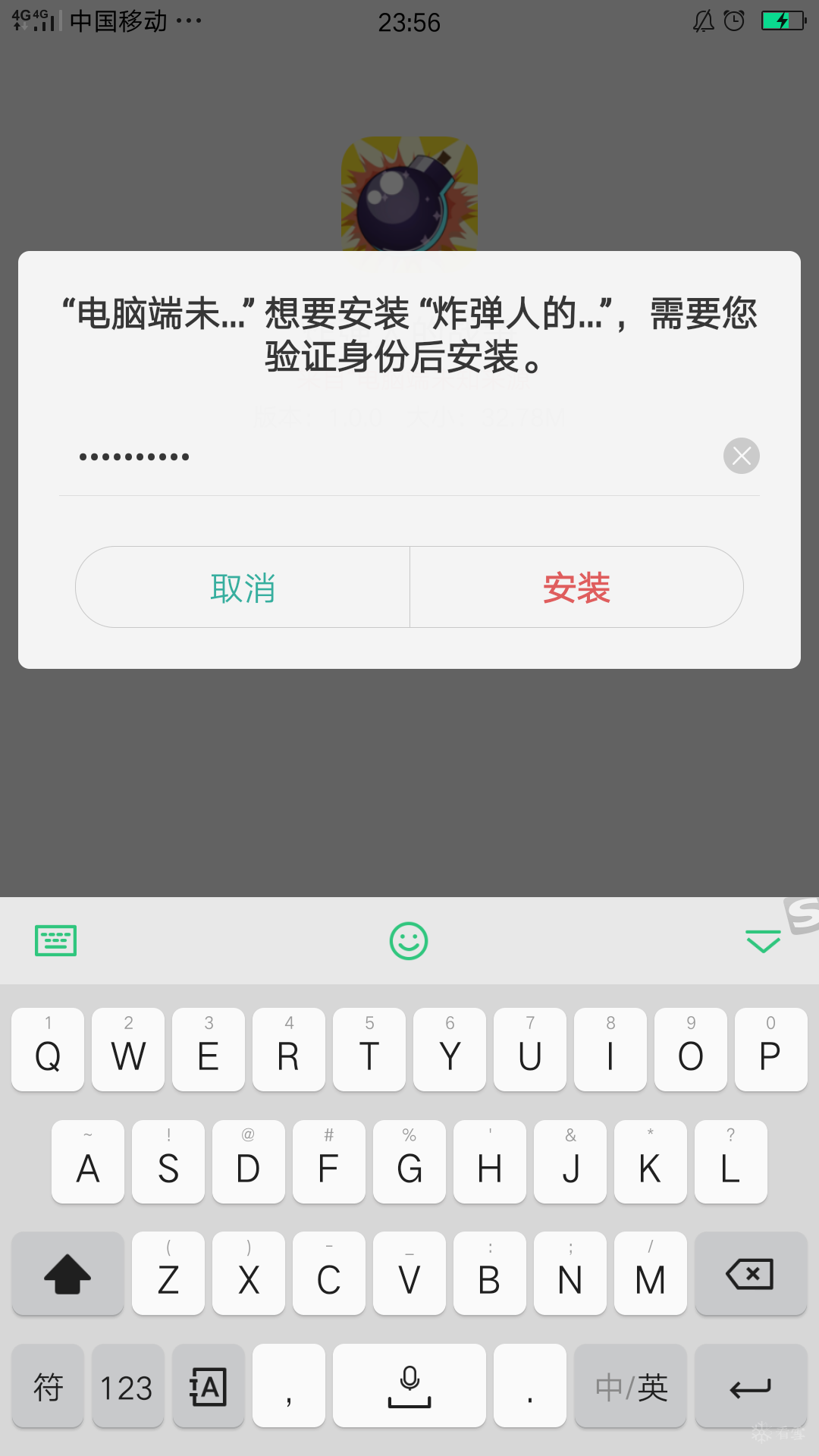This screenshot has width=819, height=1456.
Task: Switch to the 123 number keyboard
Action: 127,1387
